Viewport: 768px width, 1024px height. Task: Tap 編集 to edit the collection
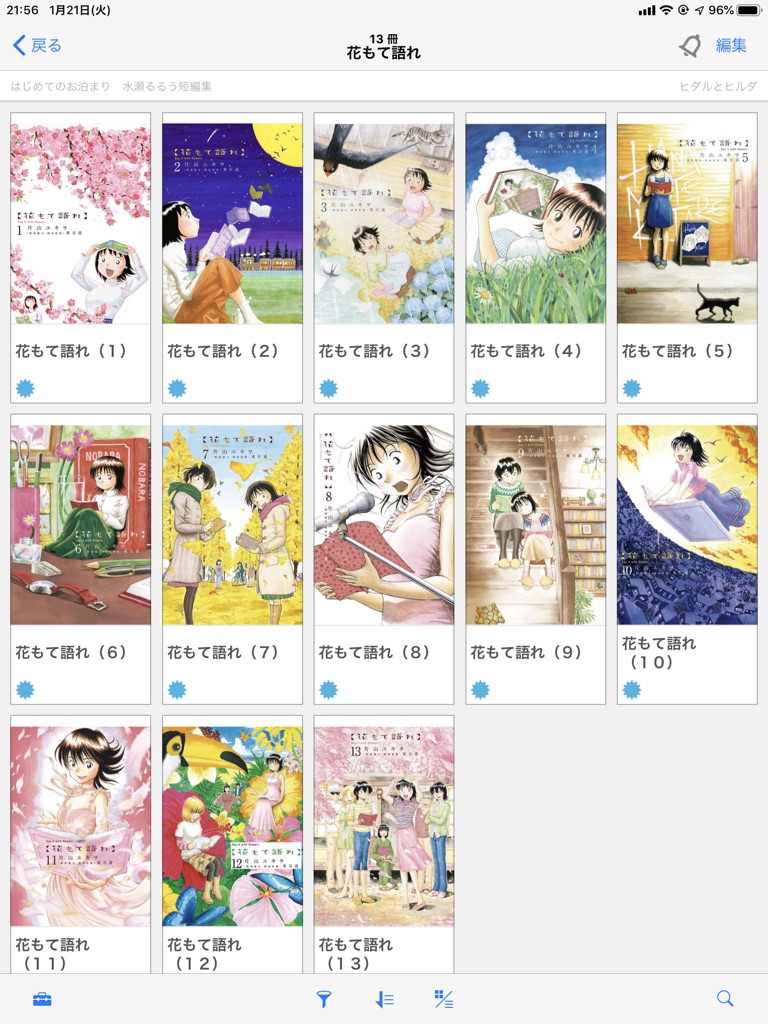point(731,45)
